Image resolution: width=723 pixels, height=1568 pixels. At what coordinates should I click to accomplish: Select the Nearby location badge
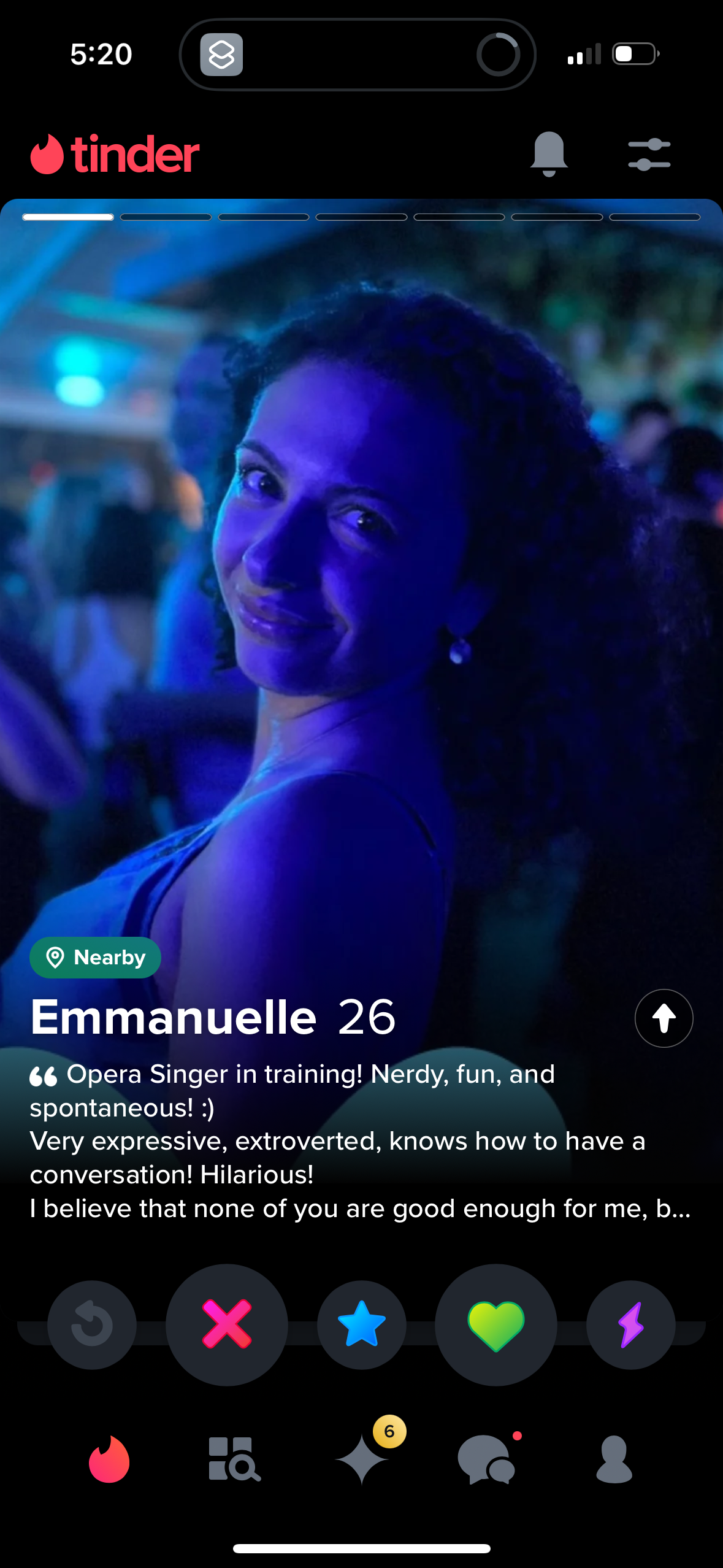click(96, 957)
